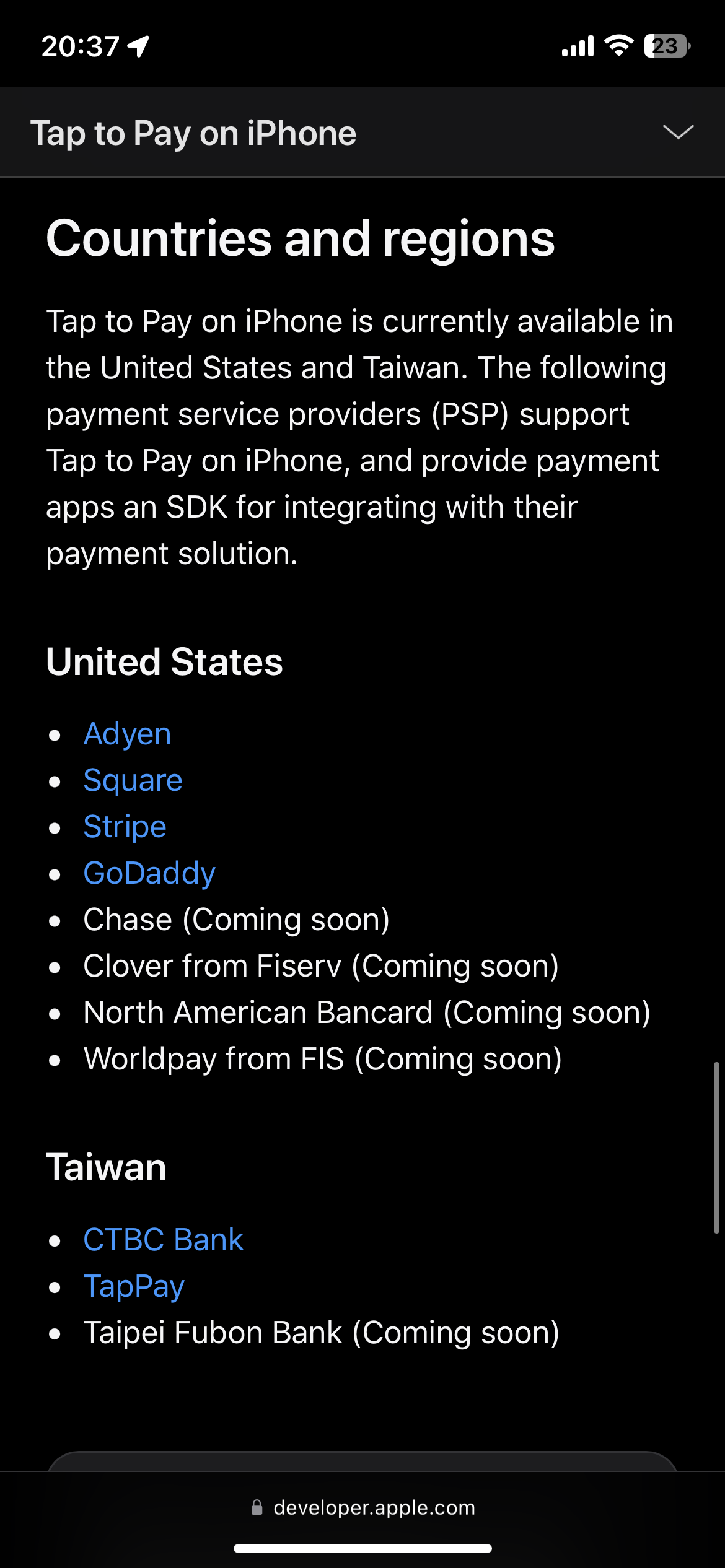The image size is (725, 1568).
Task: Tap the developer.apple.com address bar
Action: point(362,1507)
